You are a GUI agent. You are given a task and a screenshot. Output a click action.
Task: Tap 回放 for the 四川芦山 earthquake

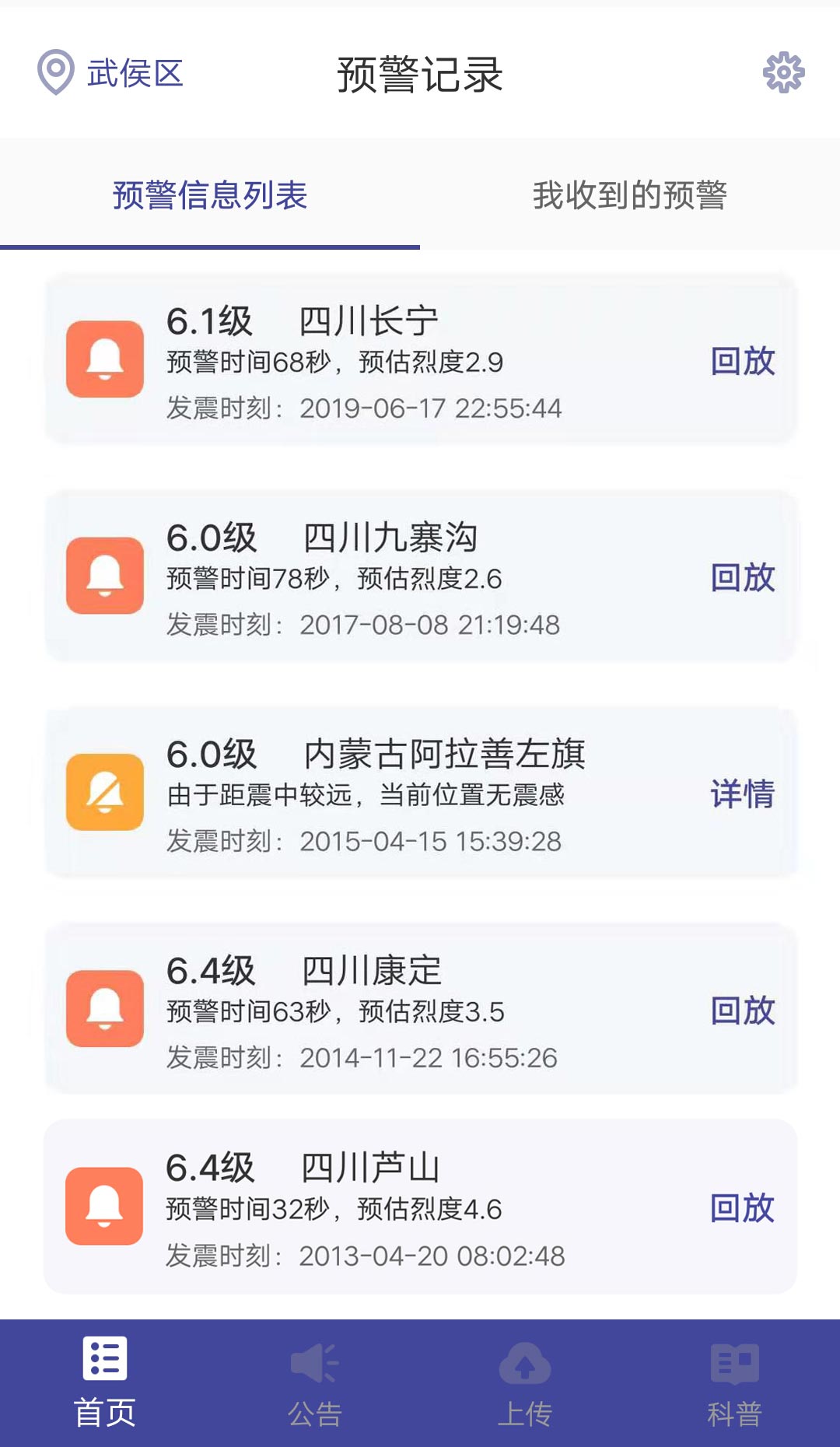pos(743,1207)
